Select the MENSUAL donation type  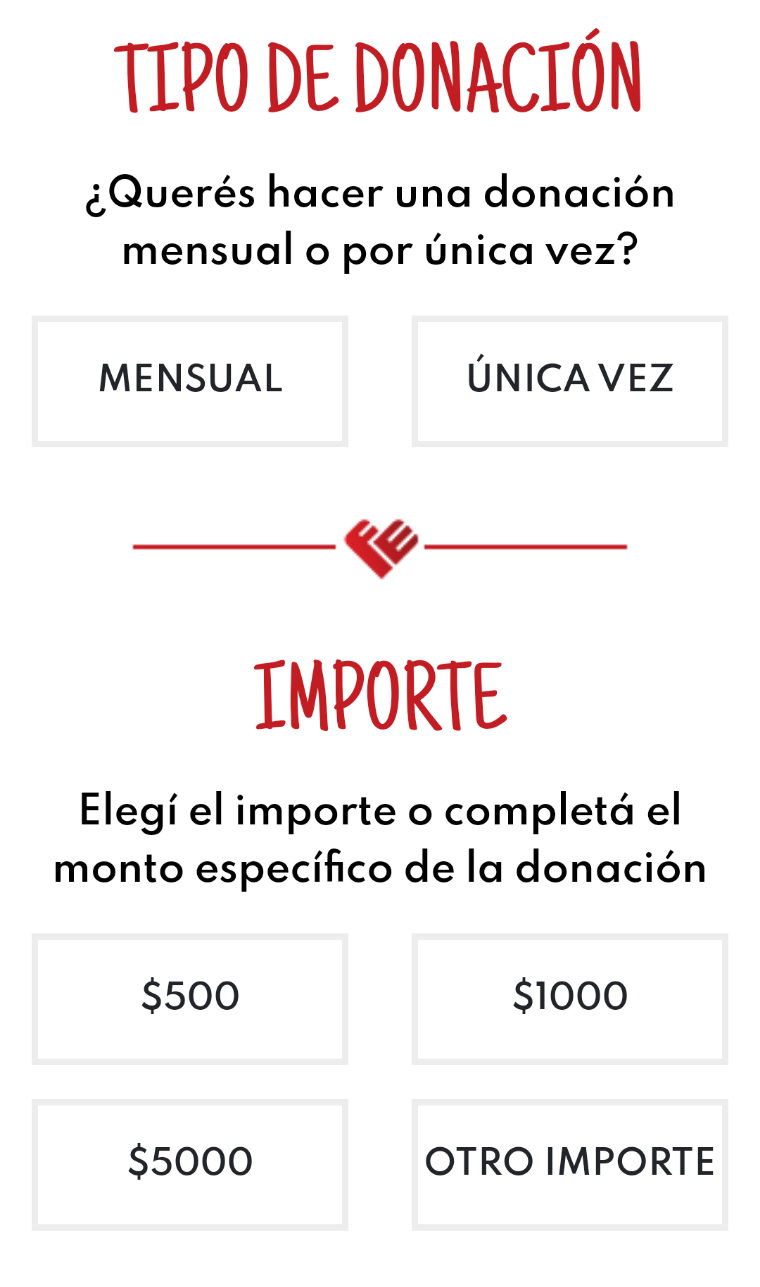[190, 381]
